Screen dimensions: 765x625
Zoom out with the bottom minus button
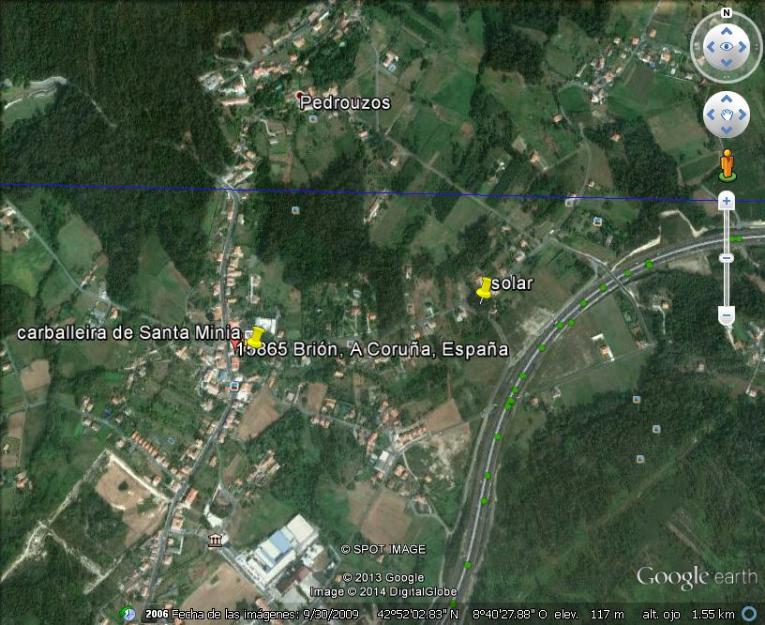point(727,317)
